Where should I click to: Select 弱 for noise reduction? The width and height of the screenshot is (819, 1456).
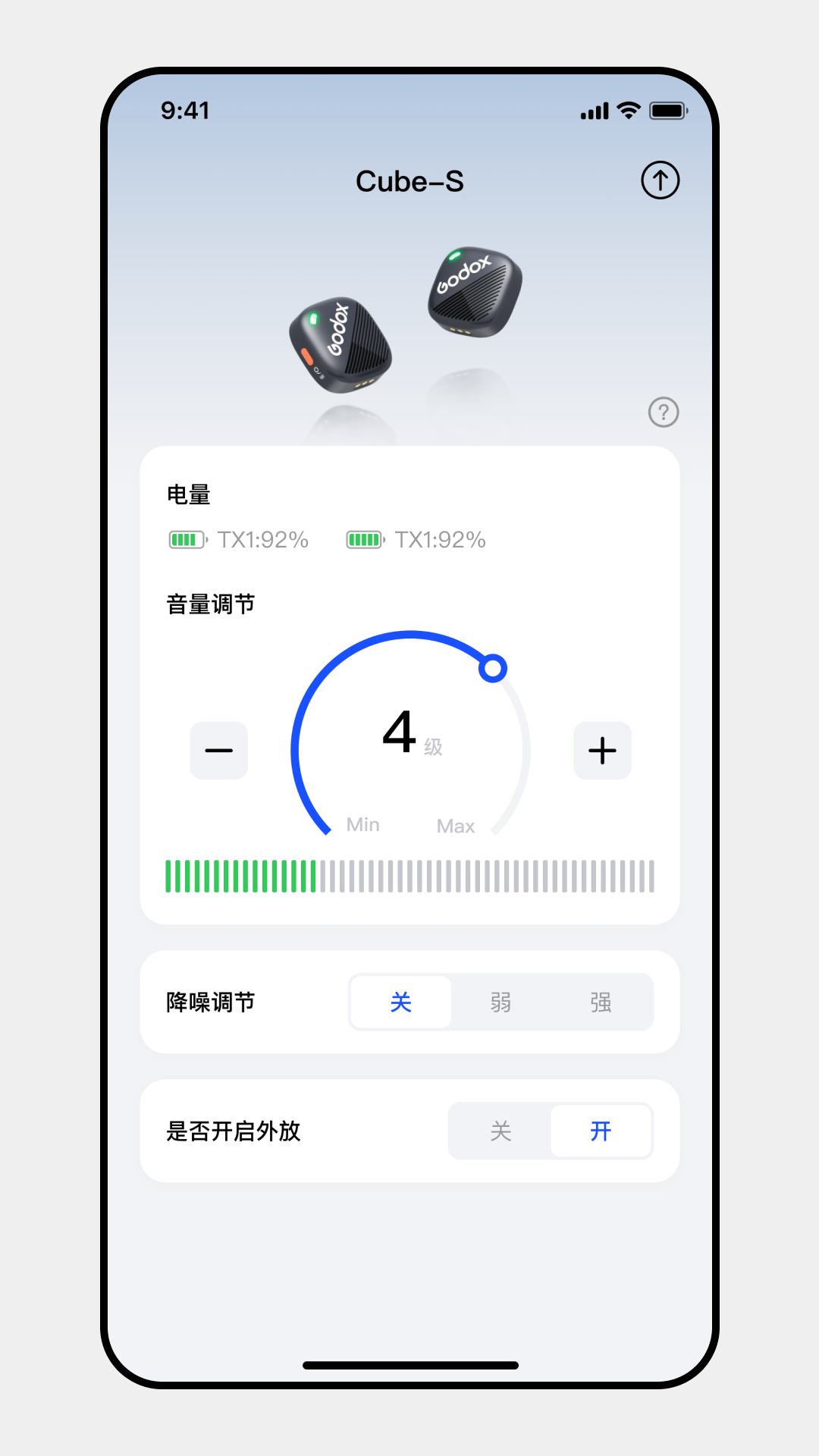501,1002
